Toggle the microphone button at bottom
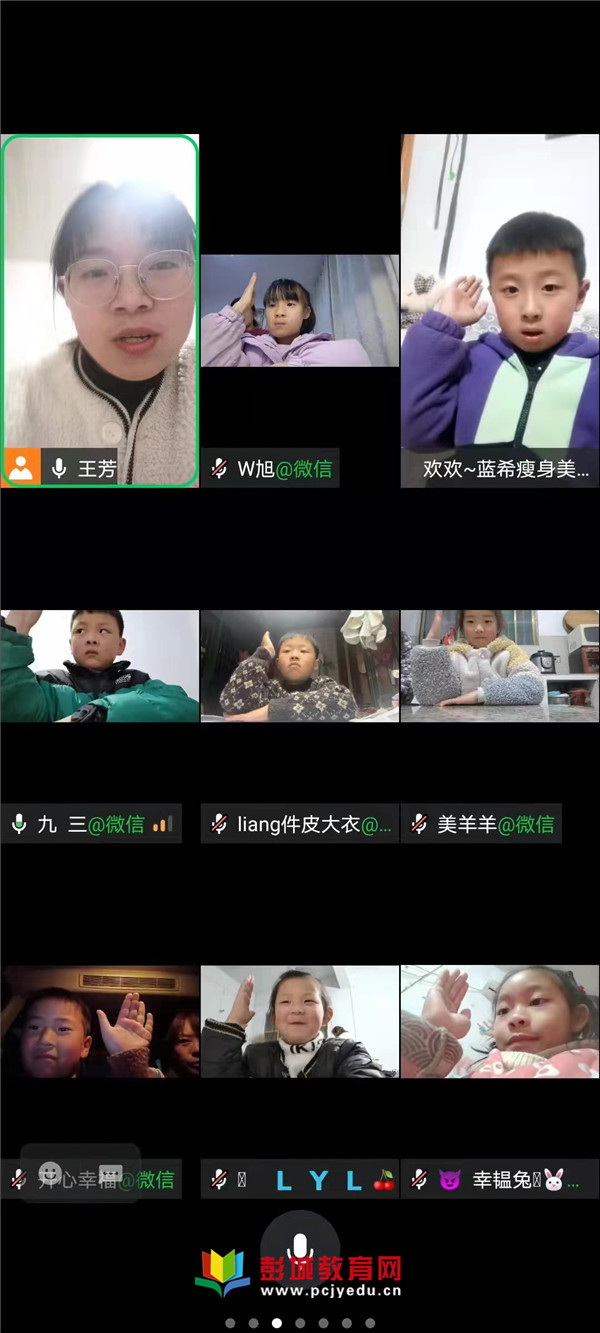This screenshot has width=600, height=1333. (x=299, y=1246)
